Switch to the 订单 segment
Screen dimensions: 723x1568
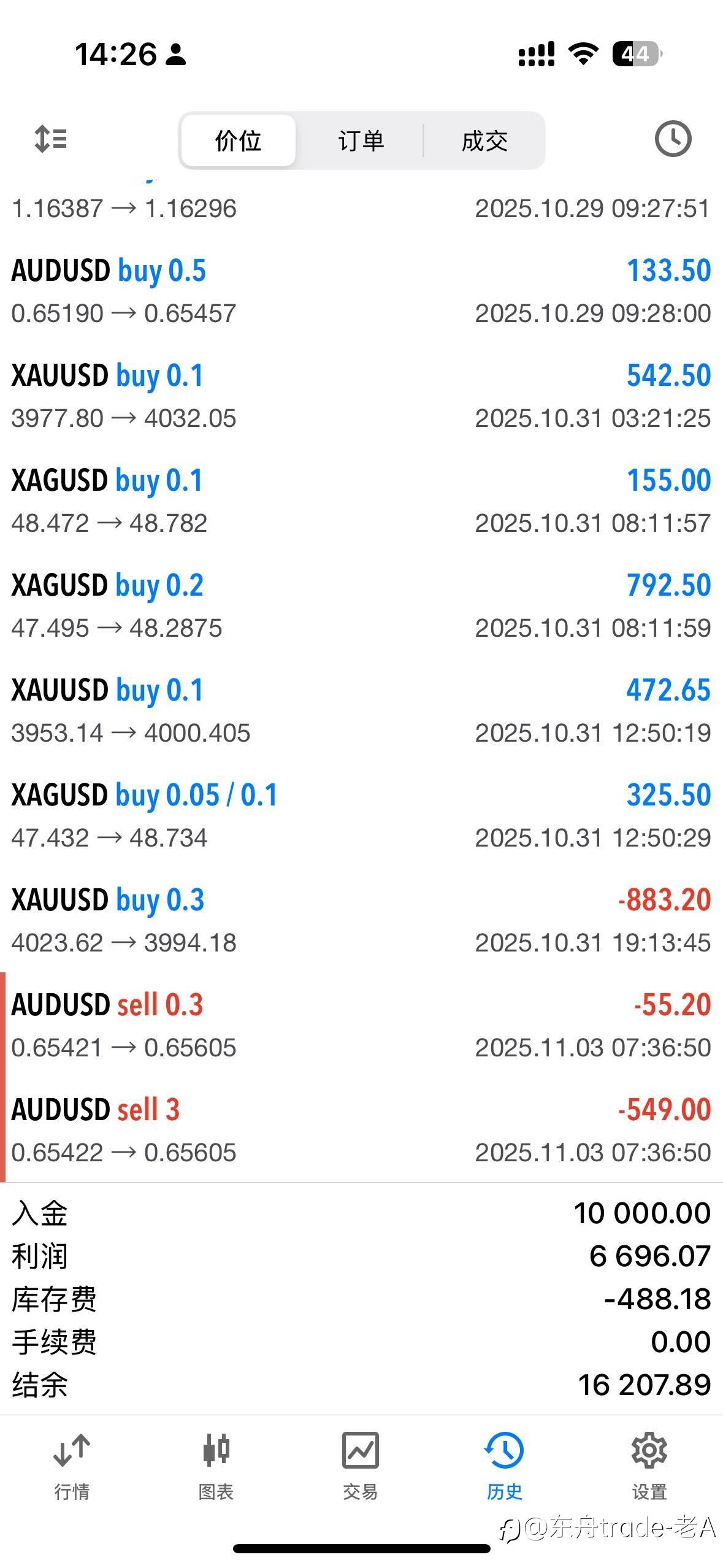[361, 140]
